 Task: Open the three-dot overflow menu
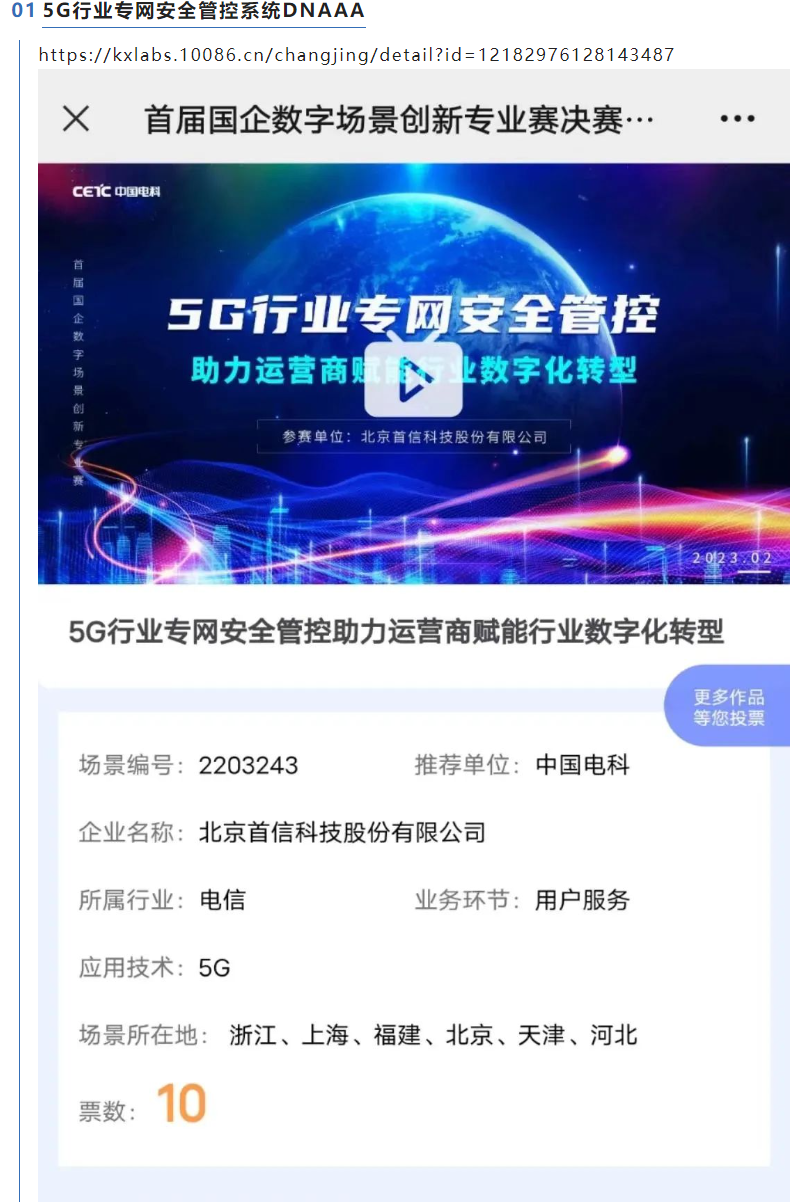[x=737, y=119]
